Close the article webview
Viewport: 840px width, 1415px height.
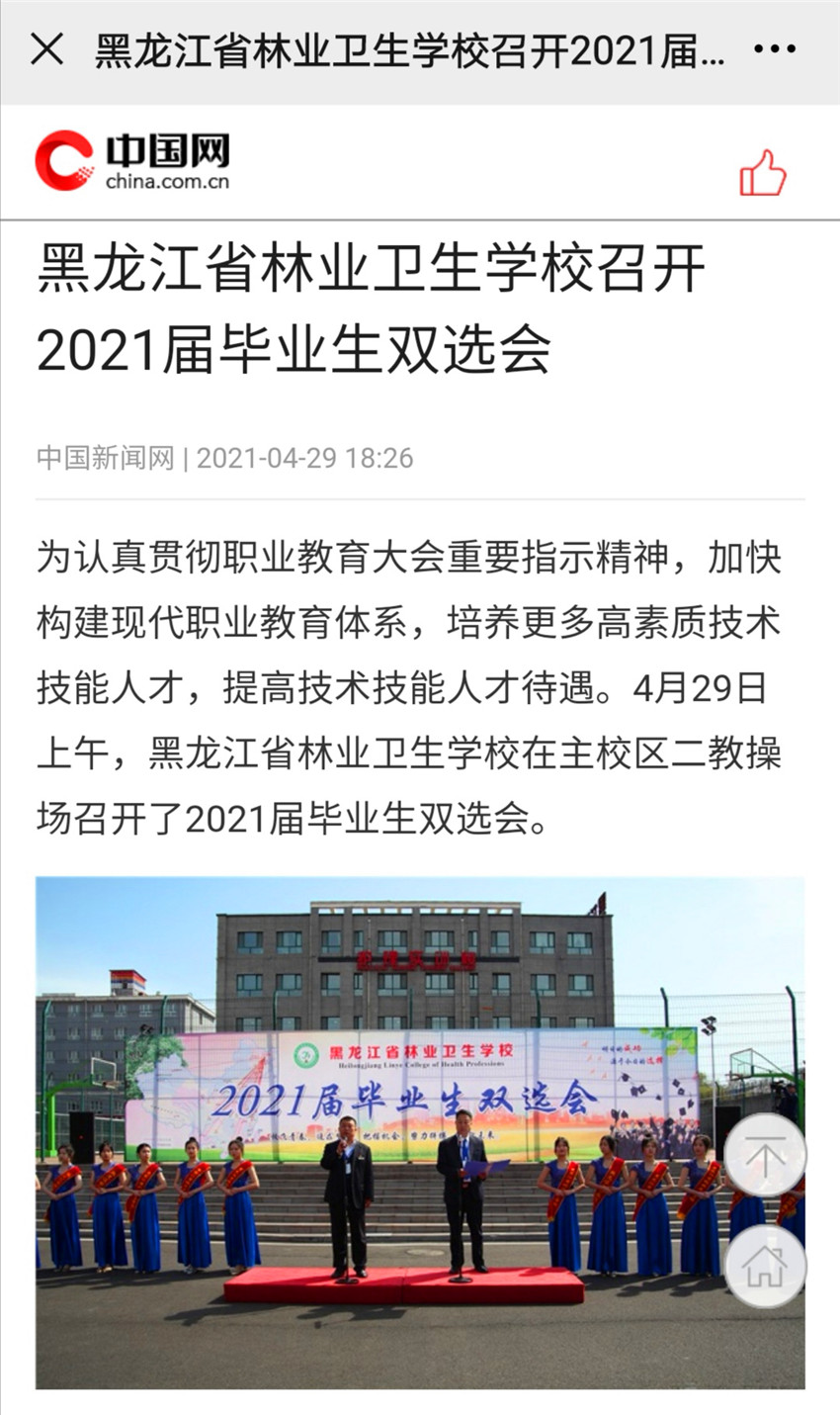[46, 48]
